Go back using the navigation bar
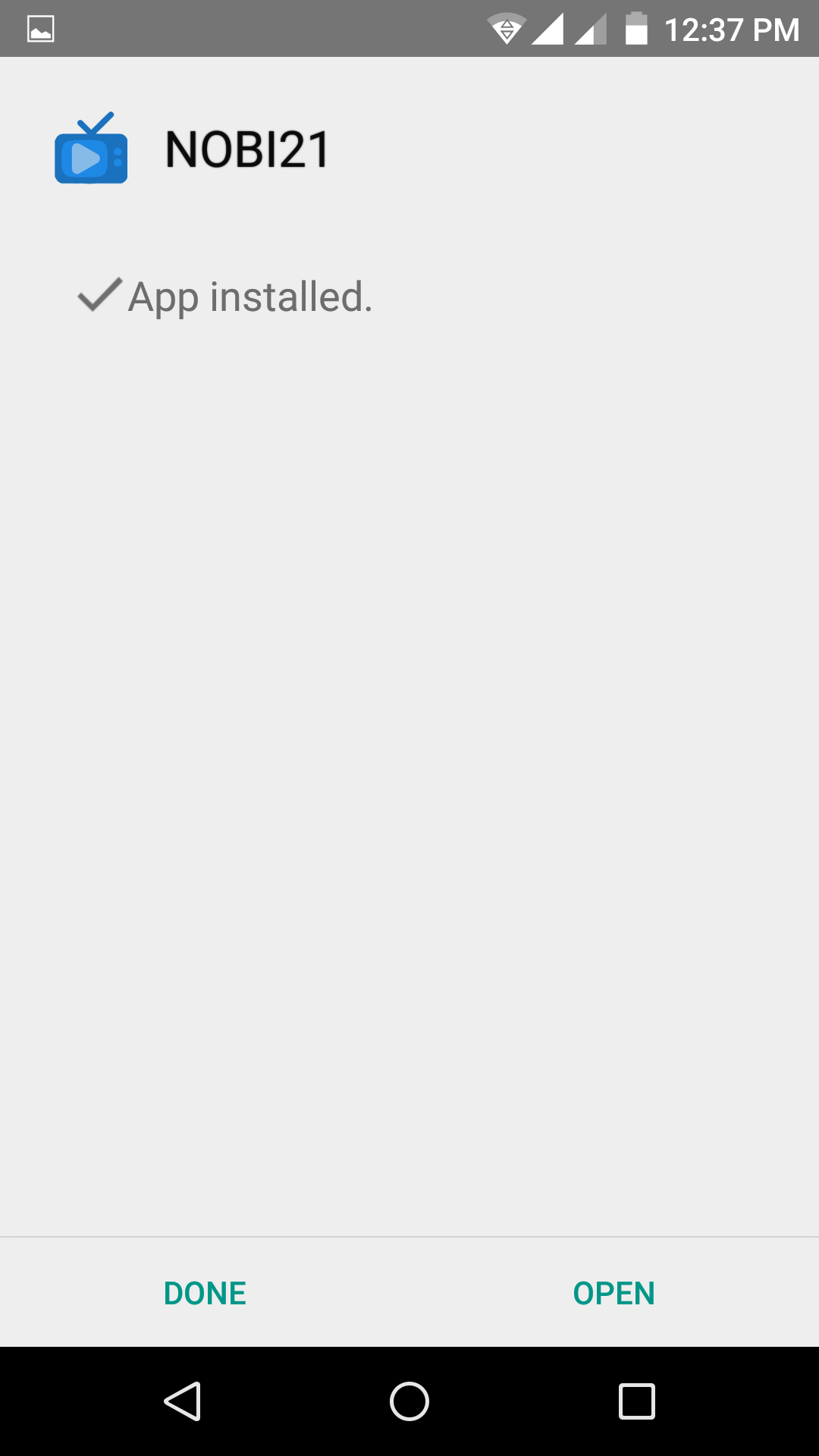Image resolution: width=819 pixels, height=1456 pixels. (x=183, y=1401)
